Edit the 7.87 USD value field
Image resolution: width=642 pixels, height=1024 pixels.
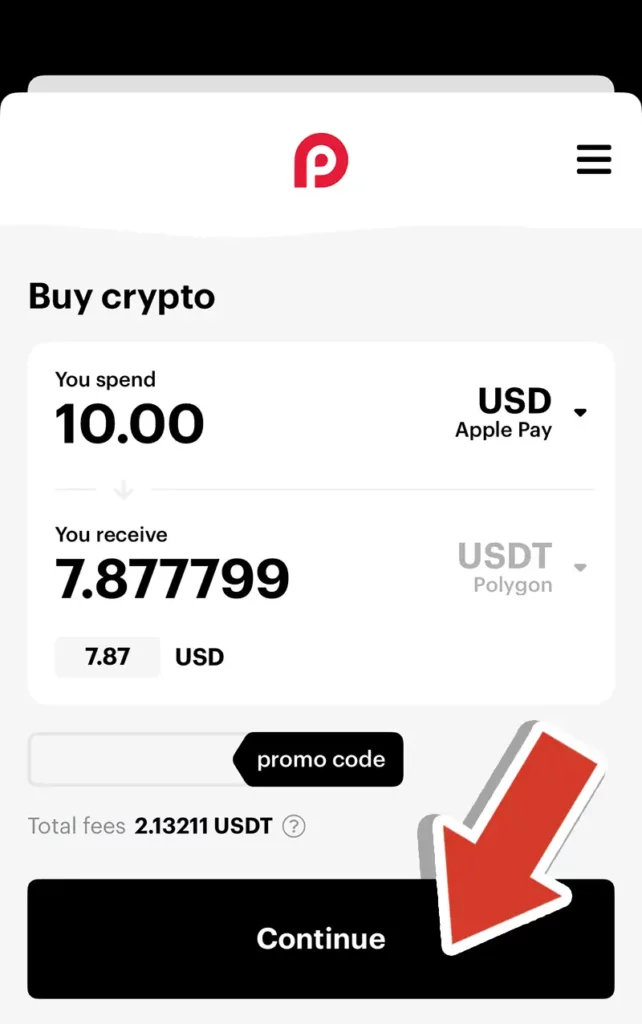[x=107, y=657]
